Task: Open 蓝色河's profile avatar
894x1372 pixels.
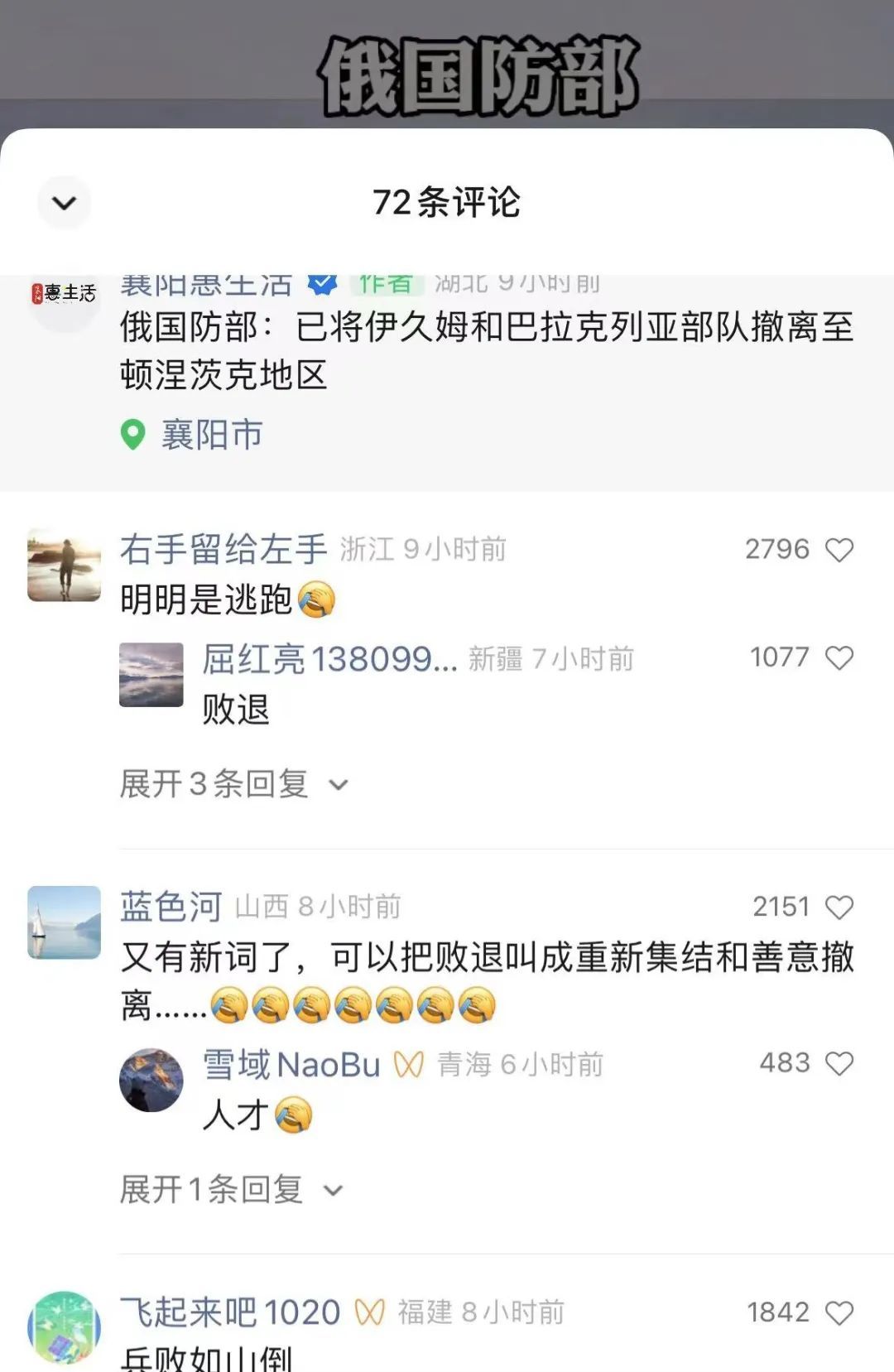Action: [x=64, y=922]
